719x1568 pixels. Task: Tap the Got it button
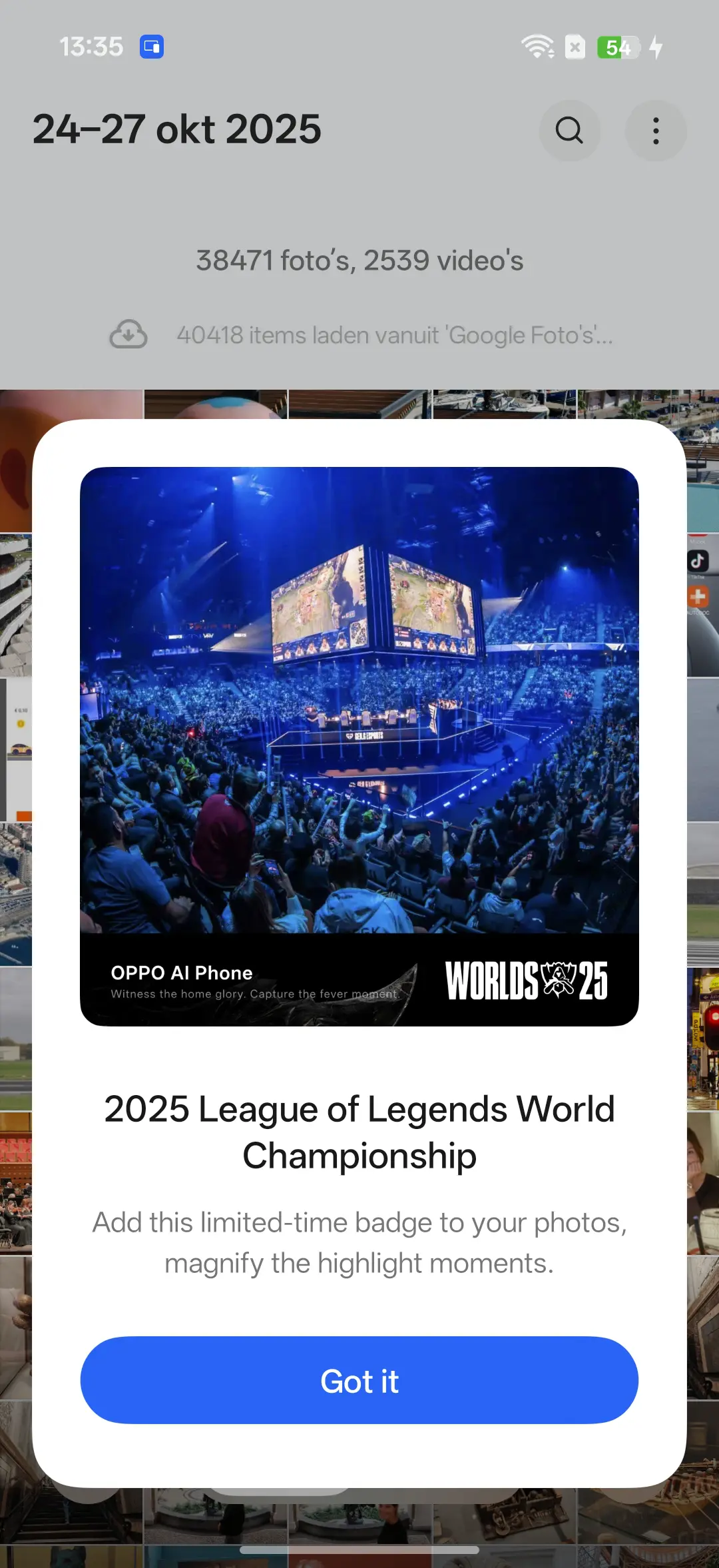(359, 1381)
